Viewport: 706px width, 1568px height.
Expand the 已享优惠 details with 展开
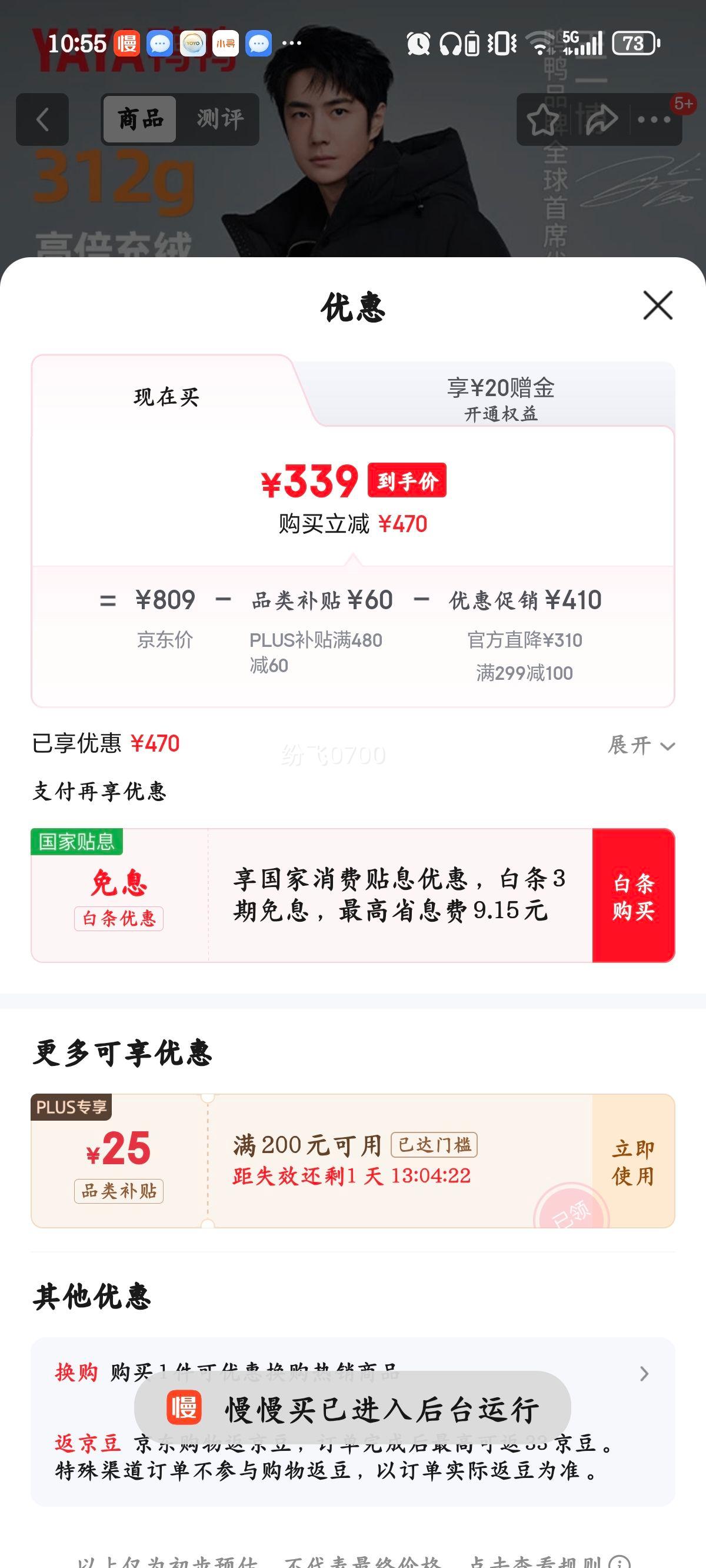(641, 744)
